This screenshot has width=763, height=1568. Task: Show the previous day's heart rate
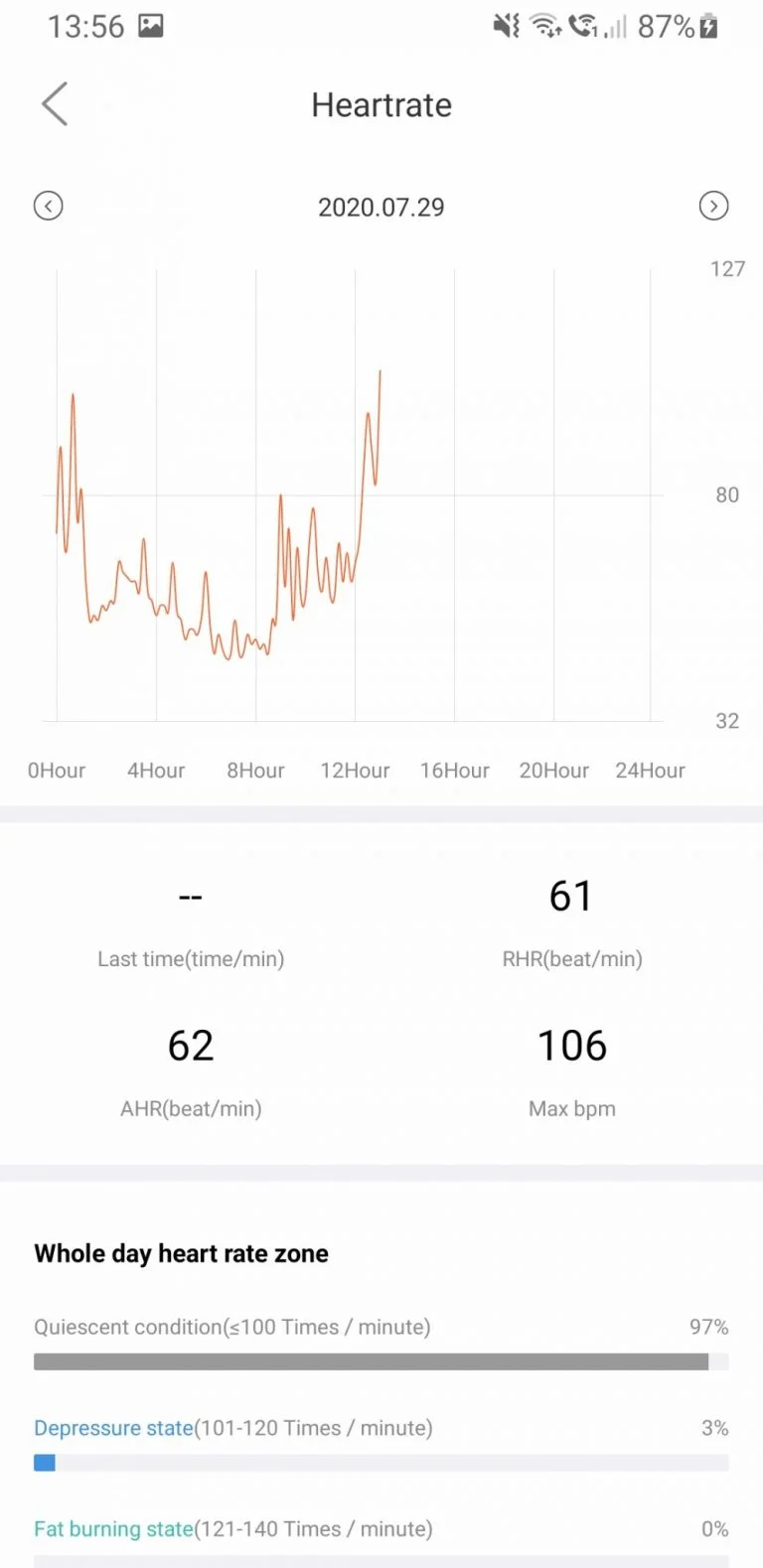click(48, 206)
